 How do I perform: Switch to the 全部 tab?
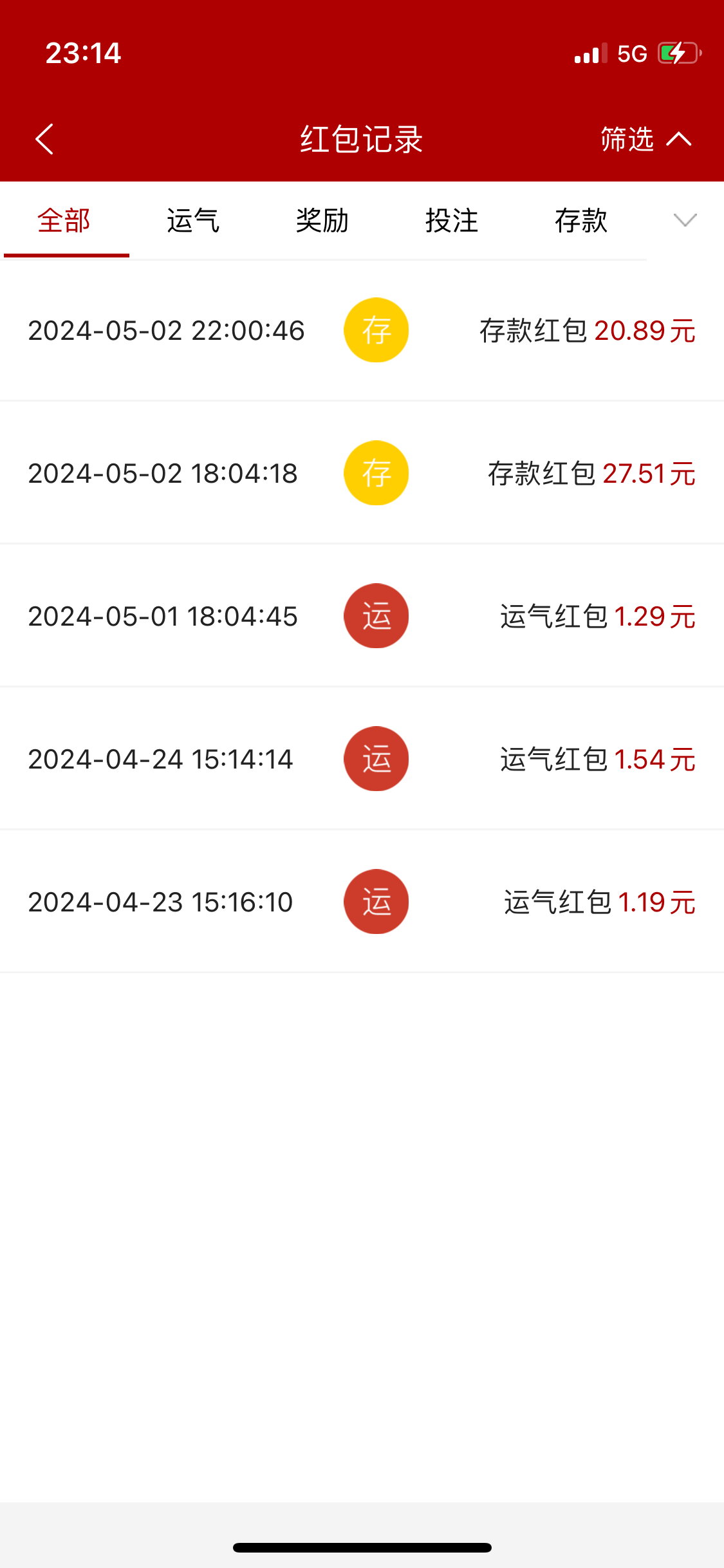click(x=64, y=221)
